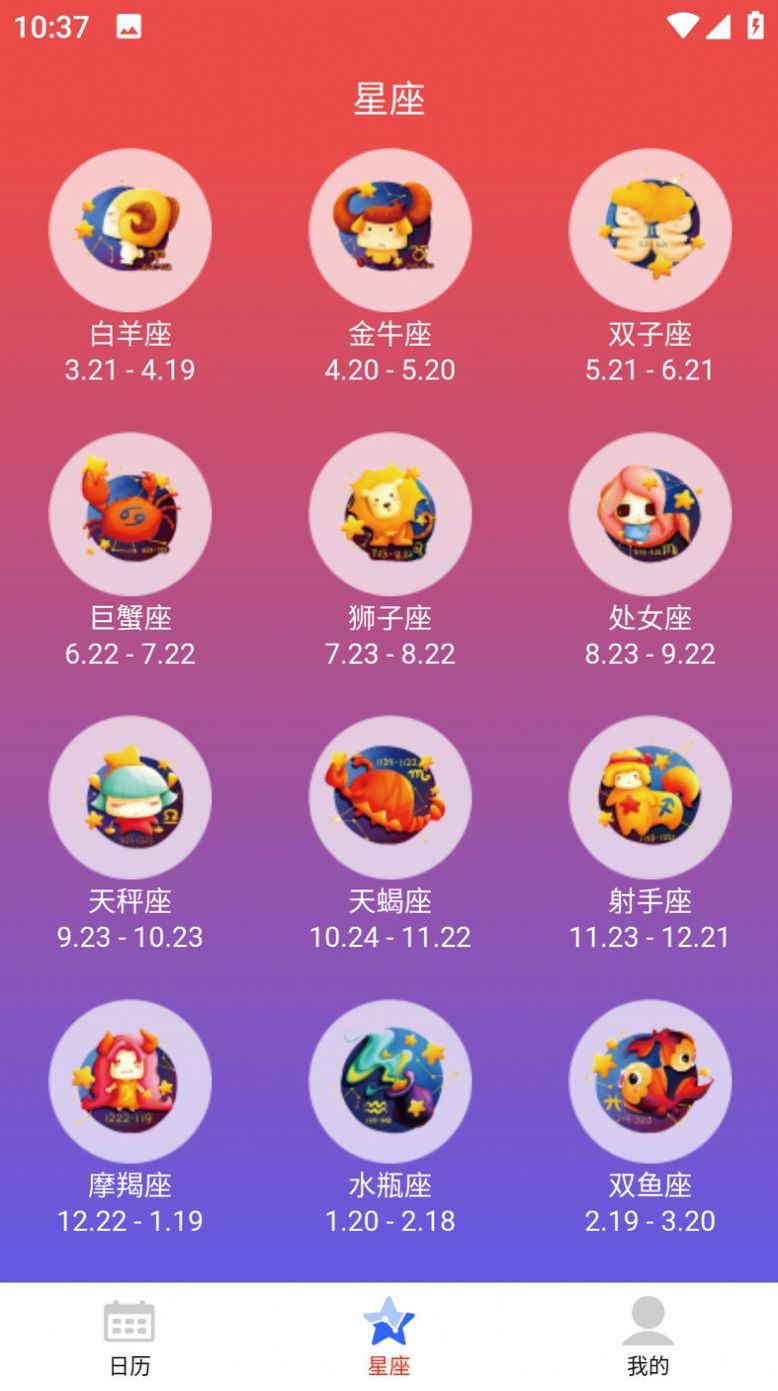
Task: Open the Taurus (金牛座) zodiac icon
Action: coord(390,229)
